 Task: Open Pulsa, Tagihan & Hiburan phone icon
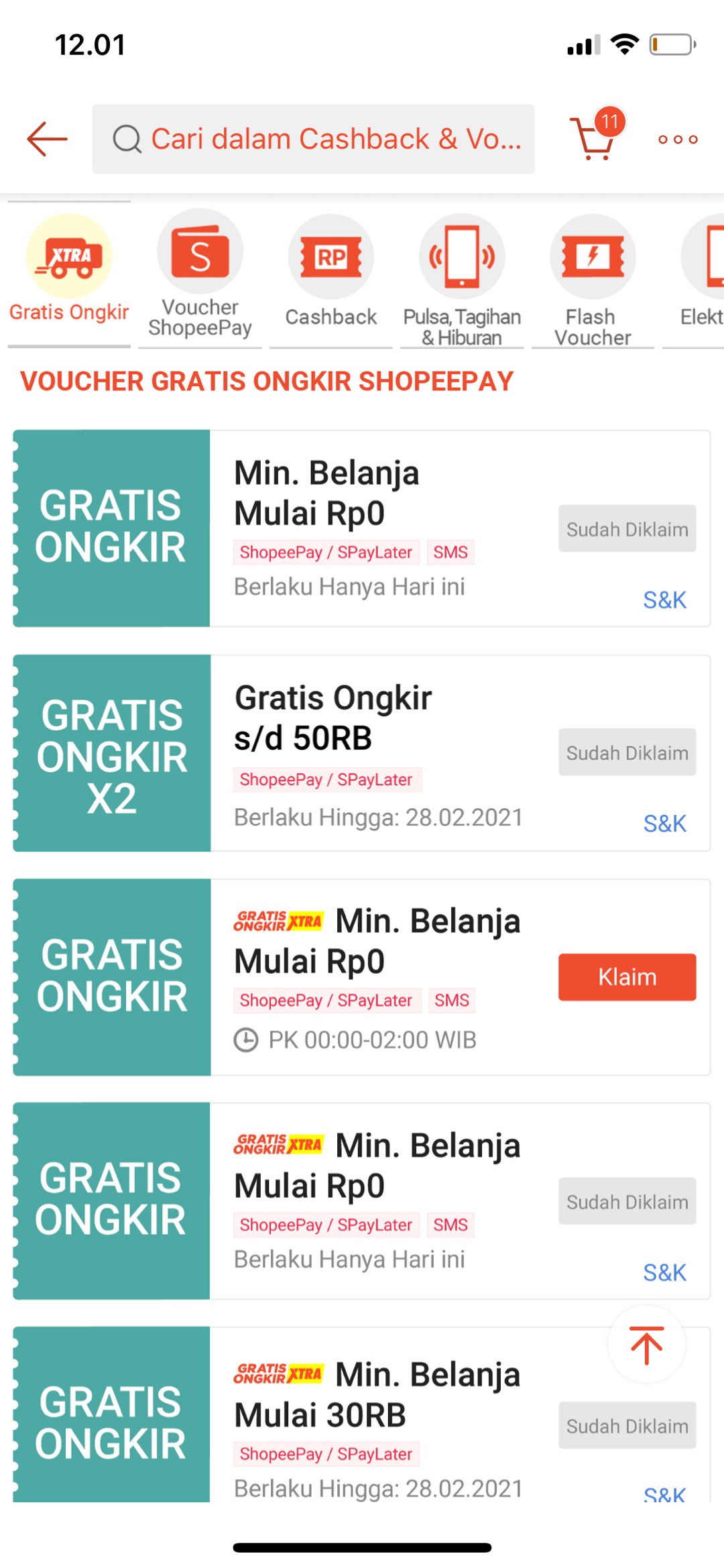click(x=462, y=256)
